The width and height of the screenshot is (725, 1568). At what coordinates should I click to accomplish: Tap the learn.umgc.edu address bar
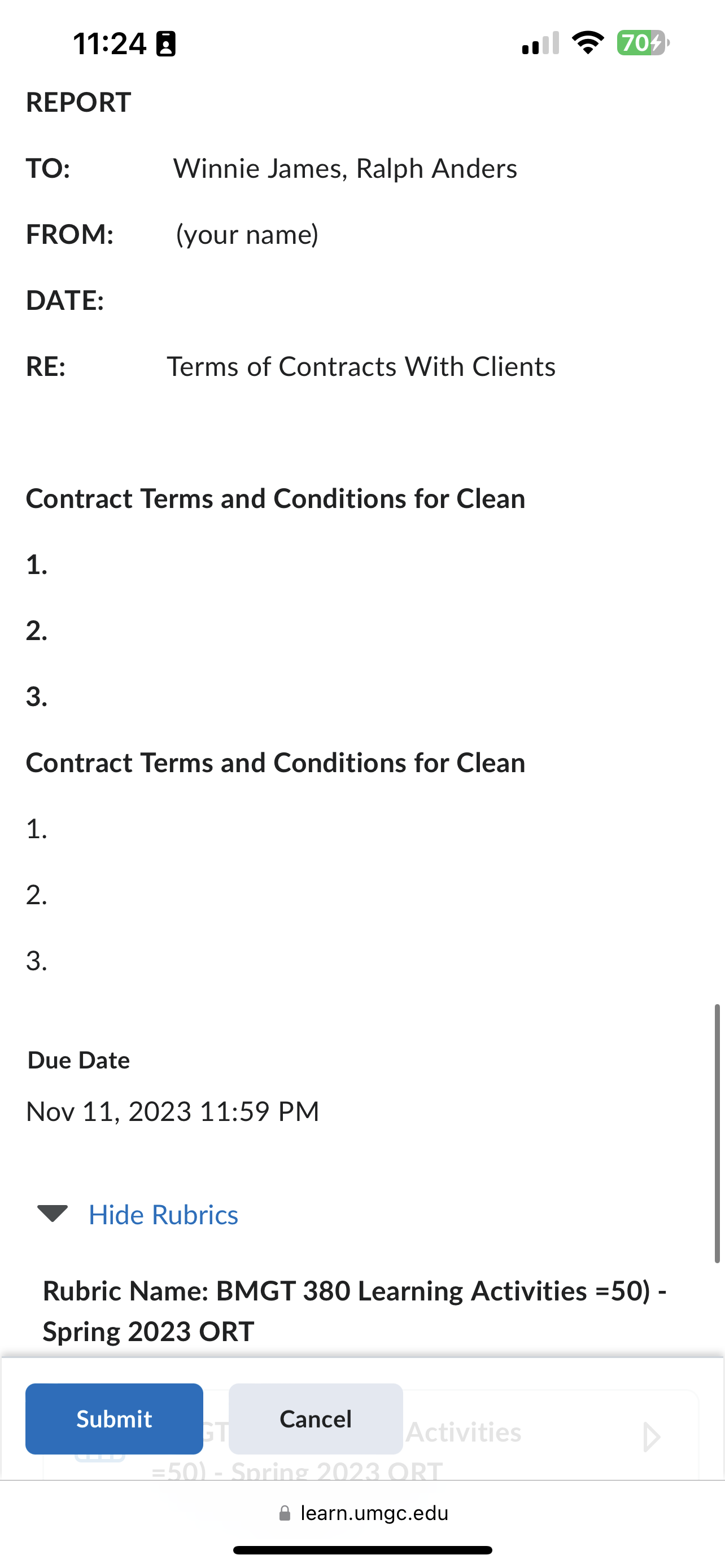363,1513
